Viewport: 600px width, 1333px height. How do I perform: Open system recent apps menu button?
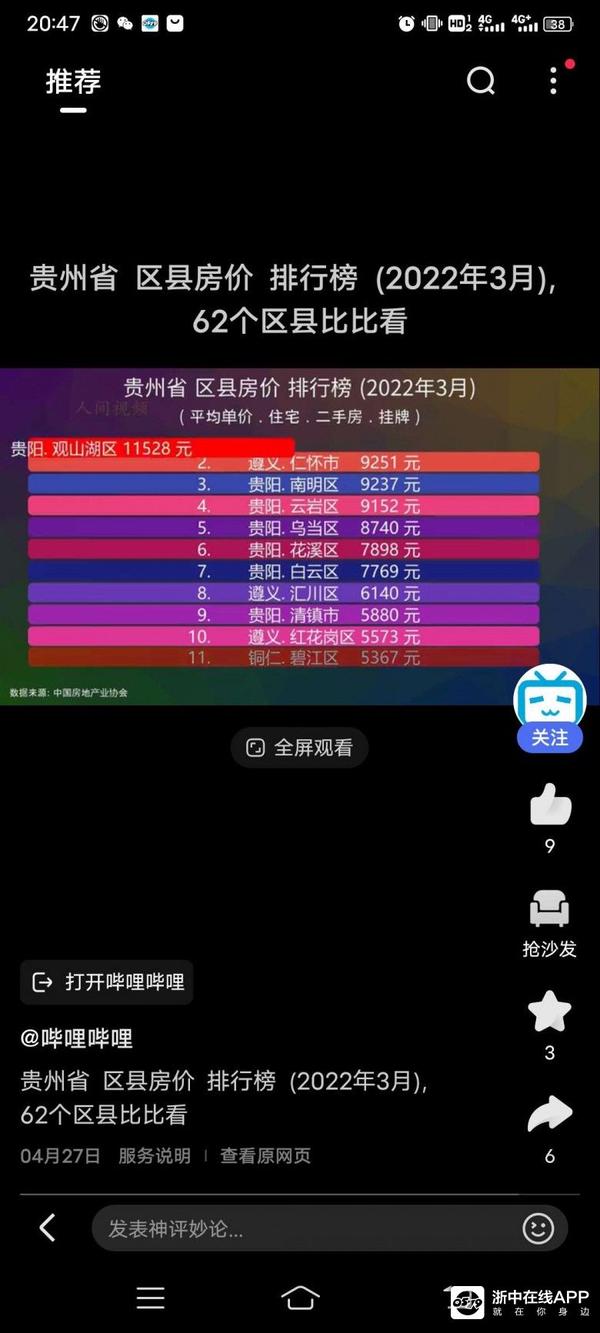click(150, 1298)
